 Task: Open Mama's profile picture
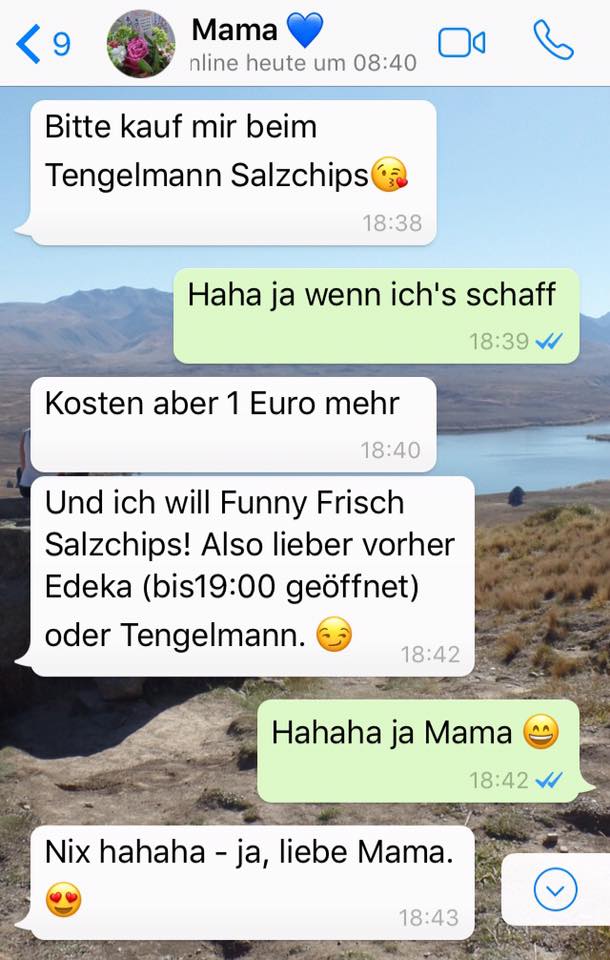tap(141, 44)
